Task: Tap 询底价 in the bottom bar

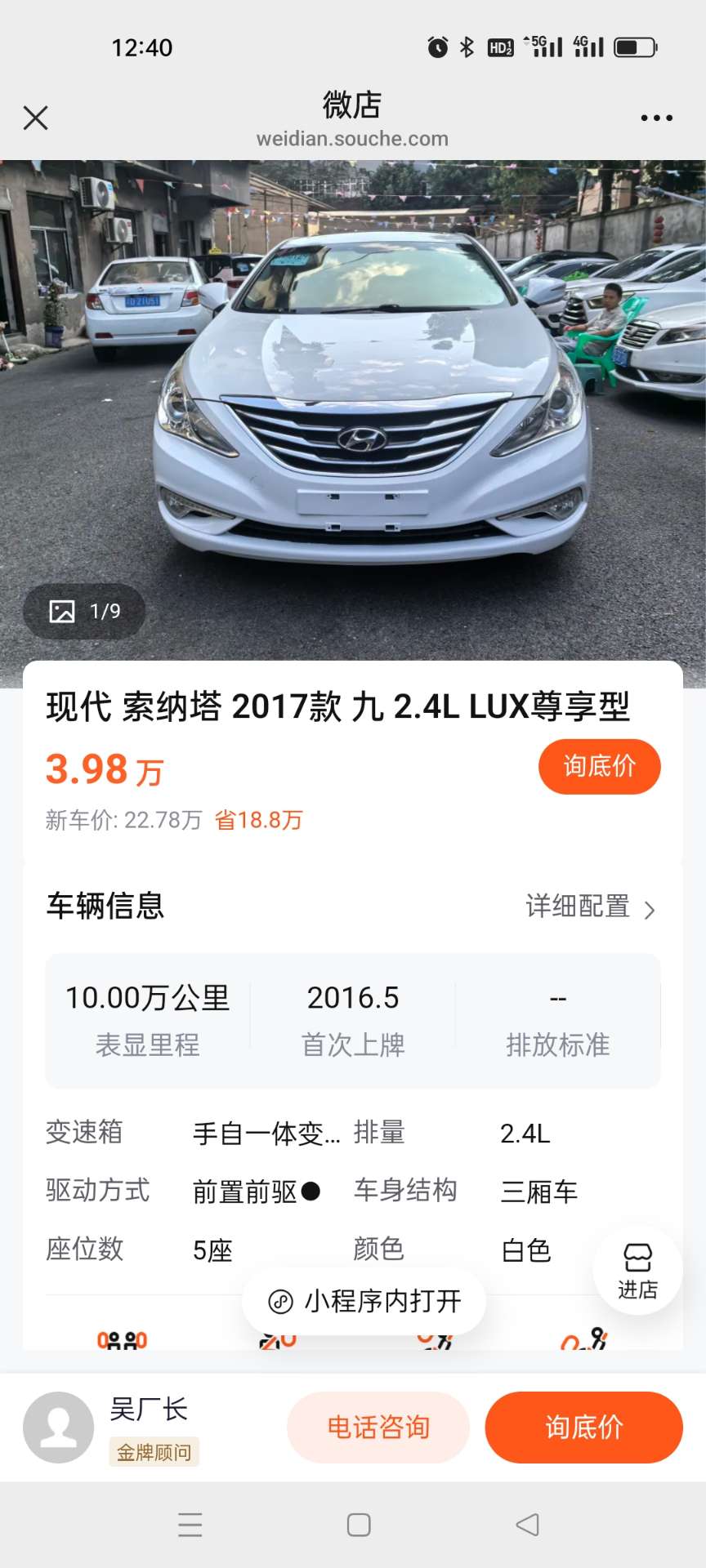Action: pos(583,1428)
